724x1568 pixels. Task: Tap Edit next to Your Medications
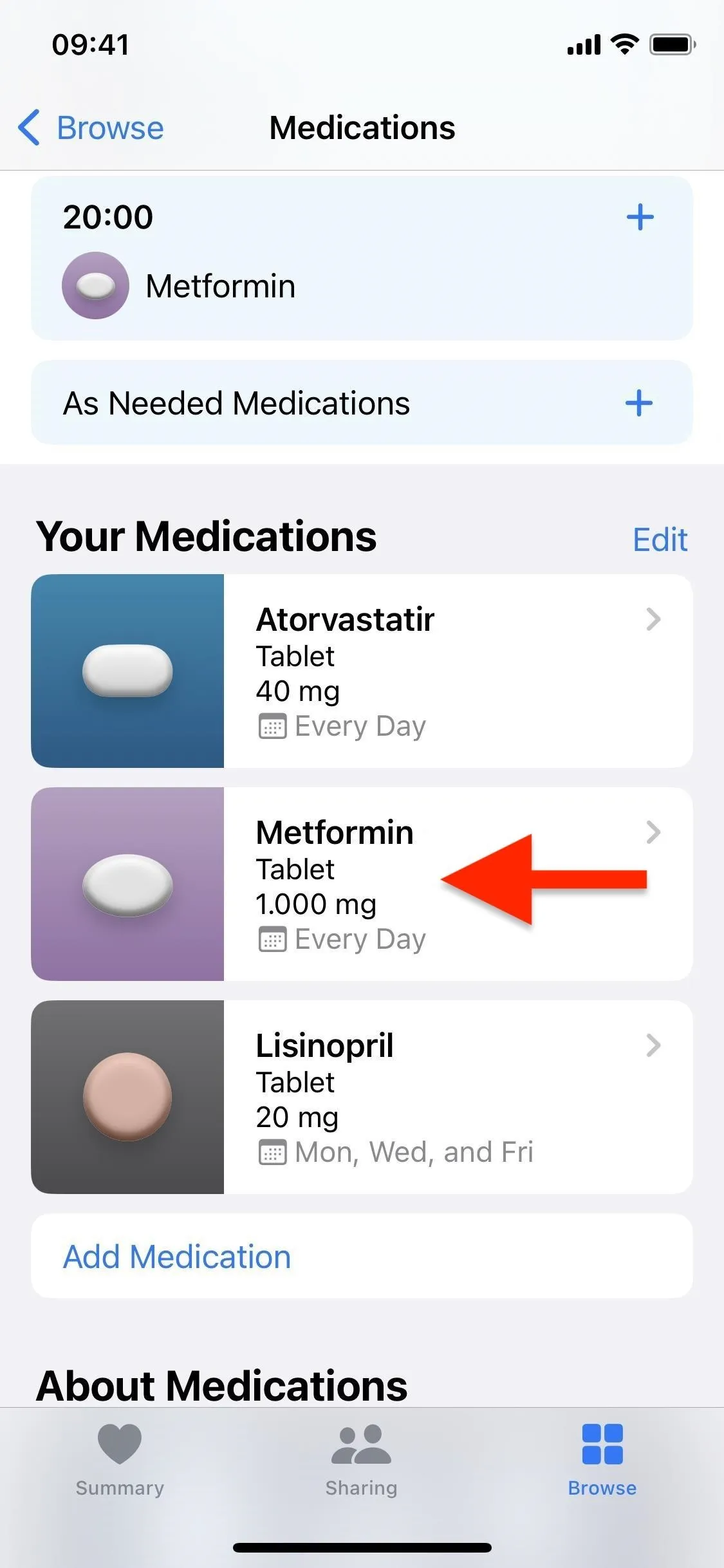click(660, 539)
